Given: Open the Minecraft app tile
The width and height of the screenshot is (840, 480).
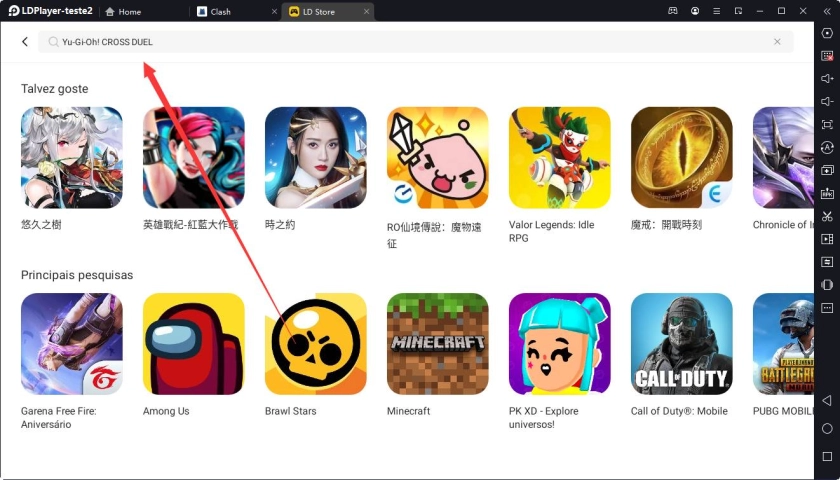Looking at the screenshot, I should 437,343.
